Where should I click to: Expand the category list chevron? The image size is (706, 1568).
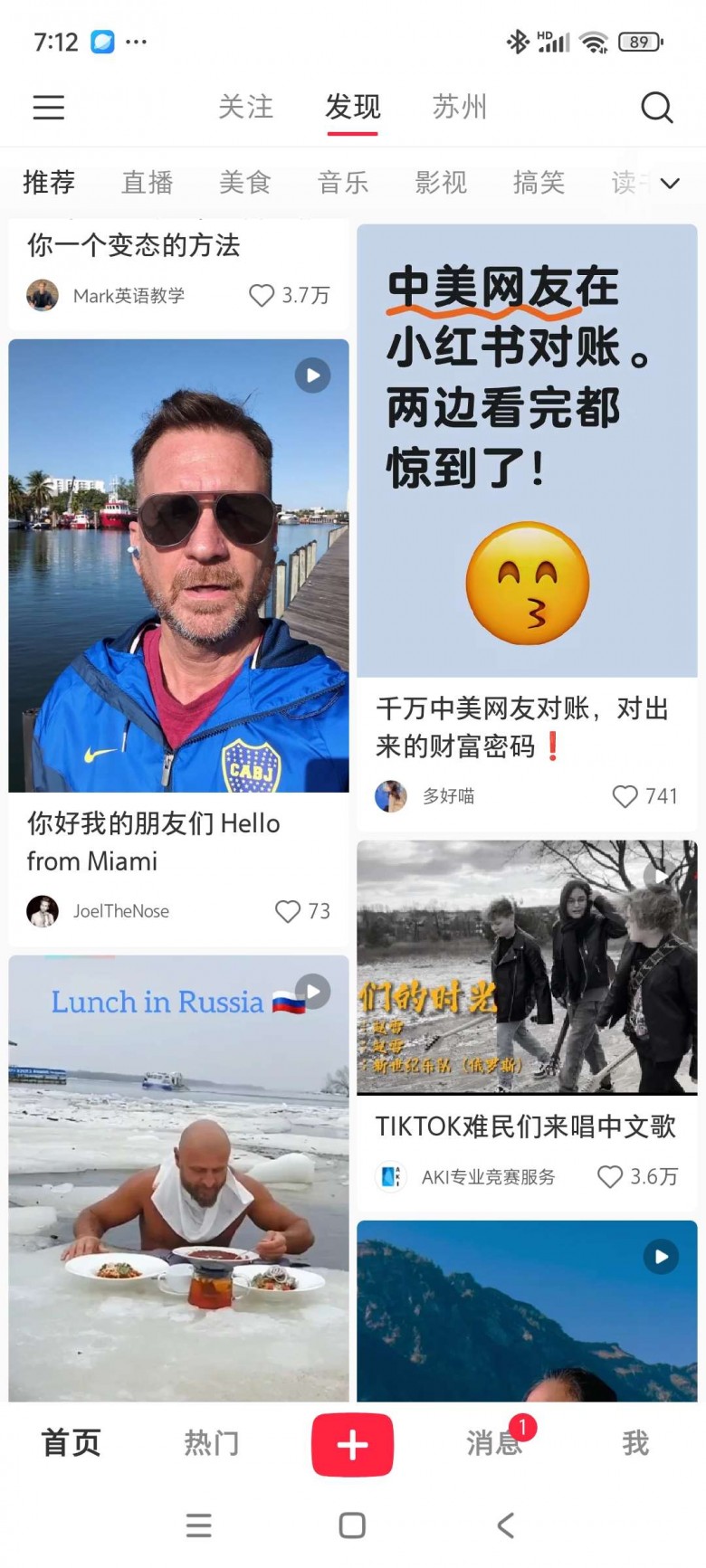click(670, 184)
